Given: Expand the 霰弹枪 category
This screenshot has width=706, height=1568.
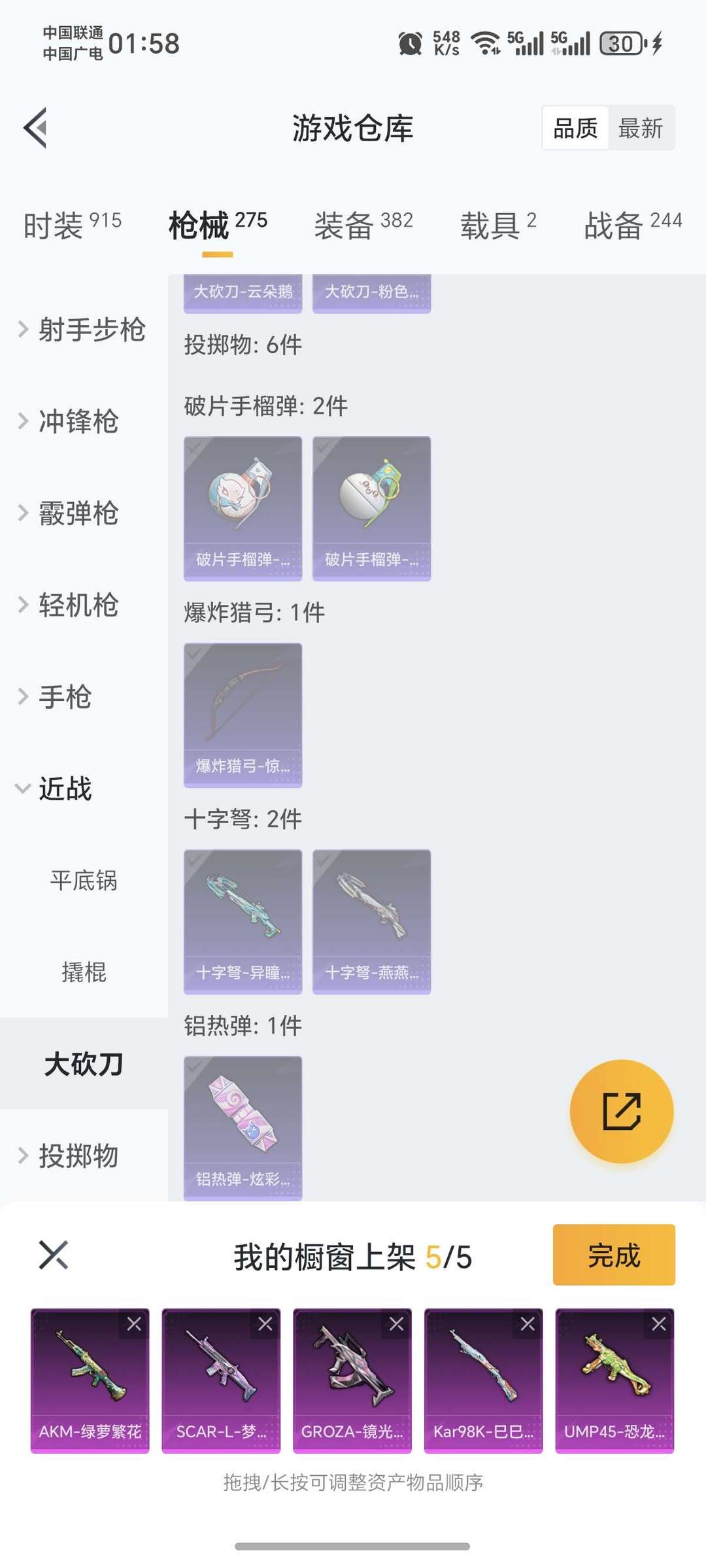Looking at the screenshot, I should pyautogui.click(x=69, y=513).
